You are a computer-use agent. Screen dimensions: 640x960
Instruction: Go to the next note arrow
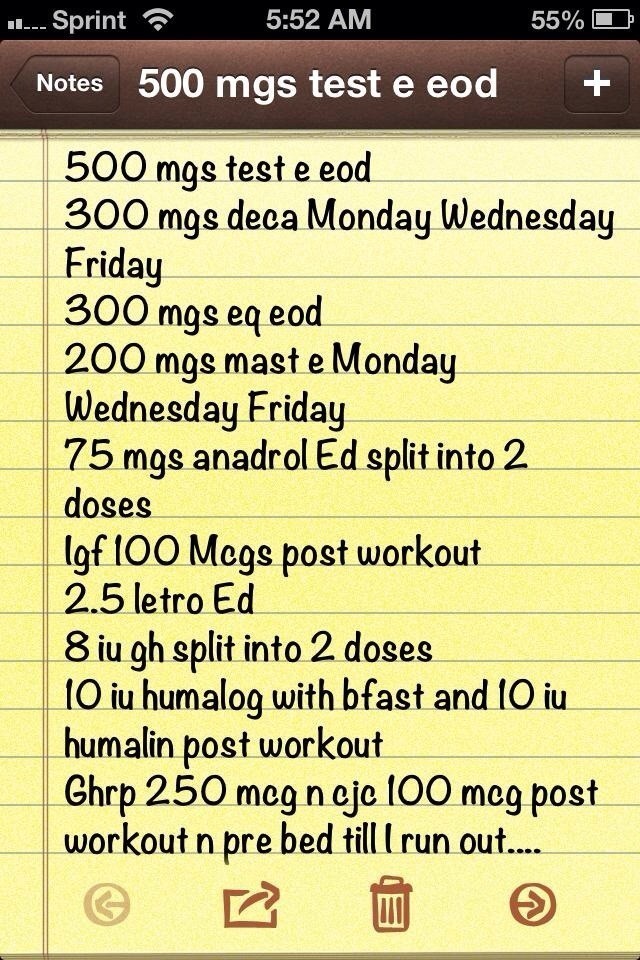coord(532,905)
